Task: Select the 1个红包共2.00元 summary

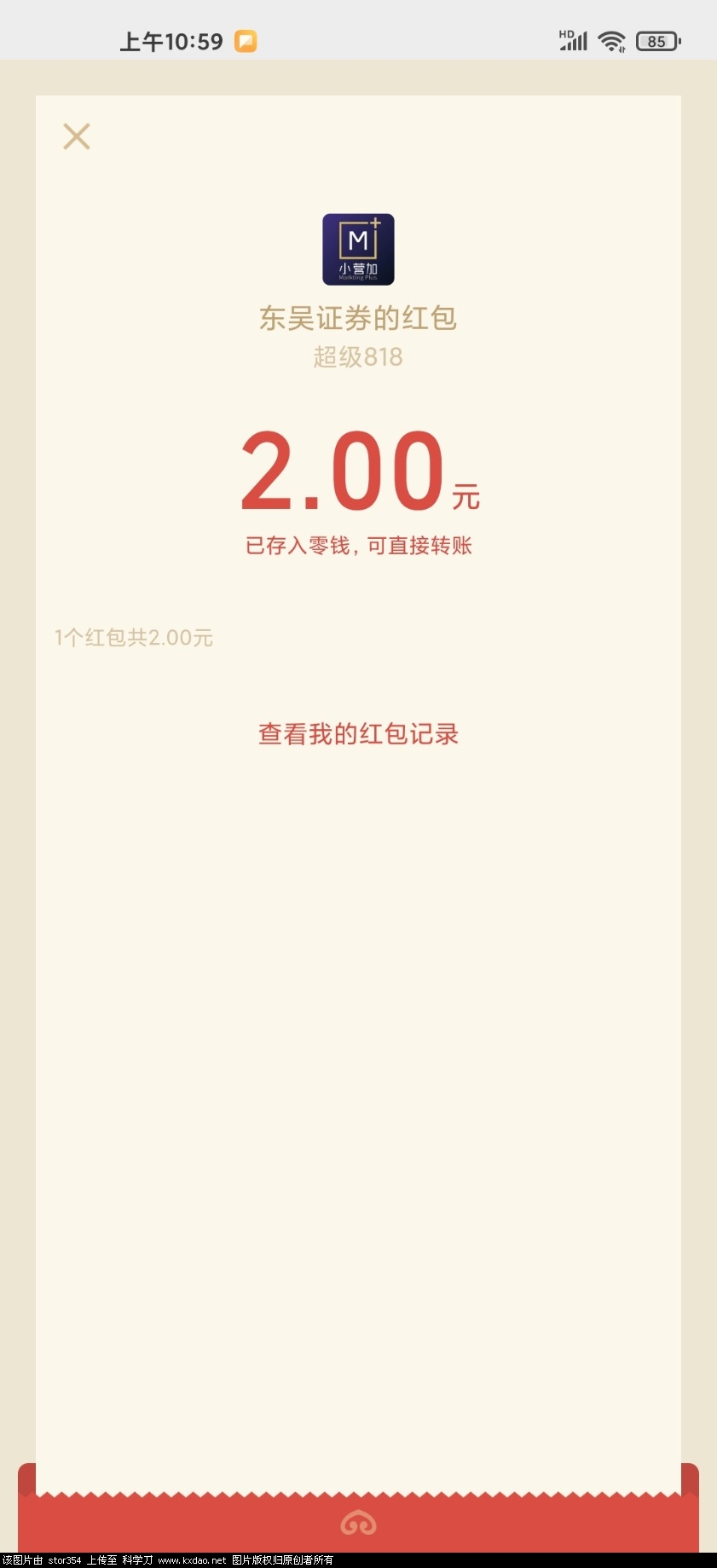Action: click(x=134, y=637)
